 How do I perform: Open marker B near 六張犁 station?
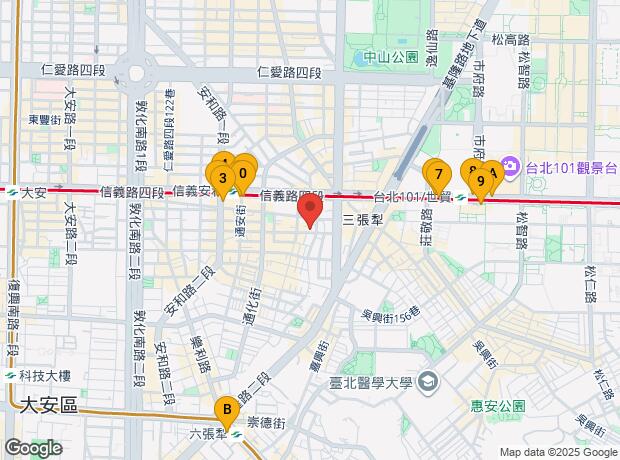(227, 409)
